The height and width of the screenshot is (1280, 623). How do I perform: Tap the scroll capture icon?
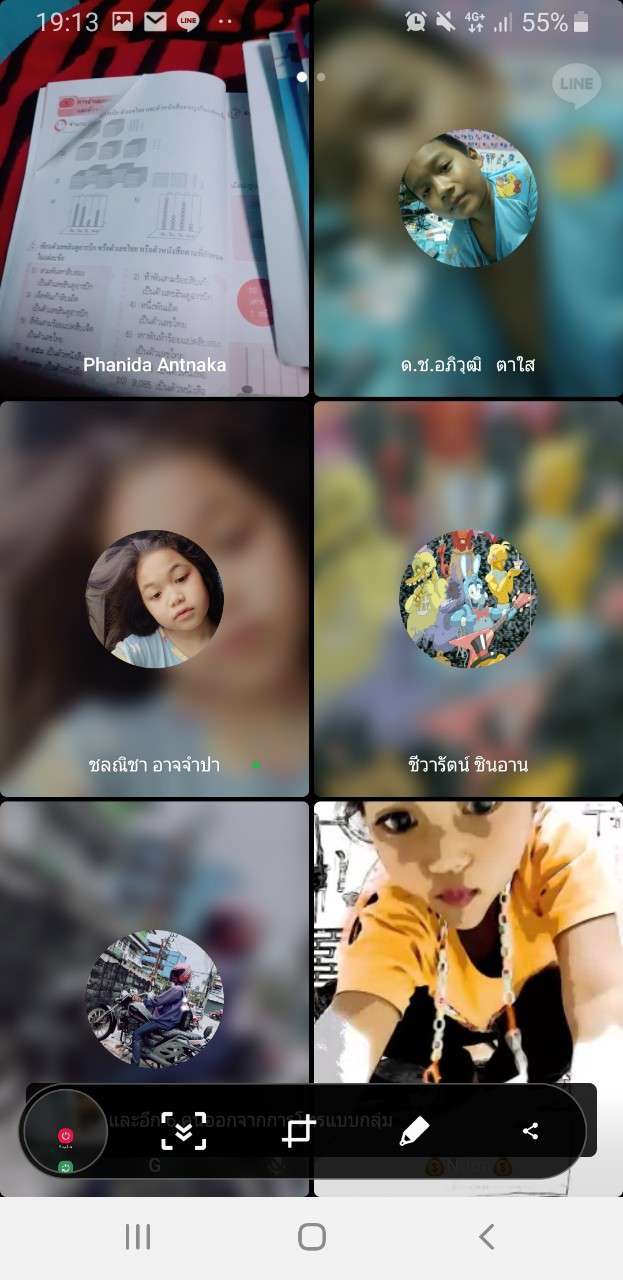184,1131
